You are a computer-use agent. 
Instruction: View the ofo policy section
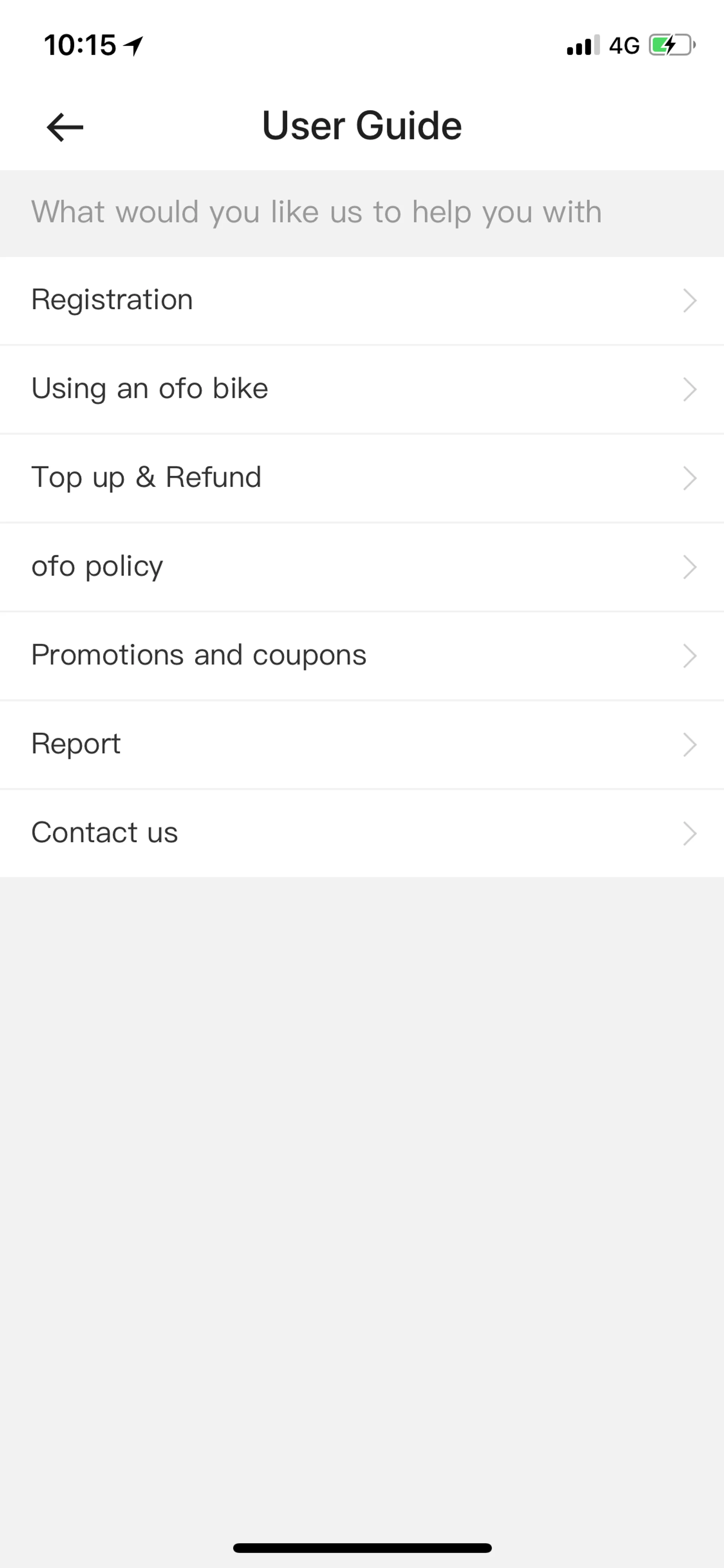pos(361,567)
